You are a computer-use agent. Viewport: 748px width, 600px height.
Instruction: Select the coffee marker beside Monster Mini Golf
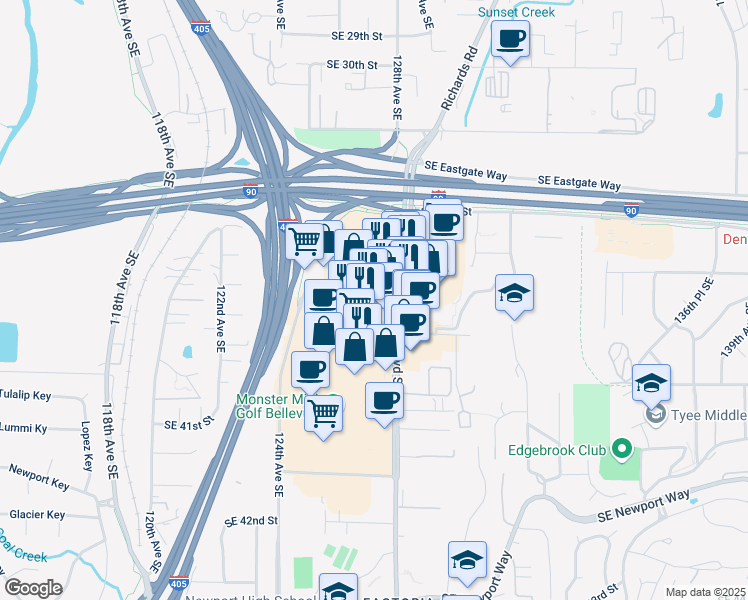(x=310, y=370)
